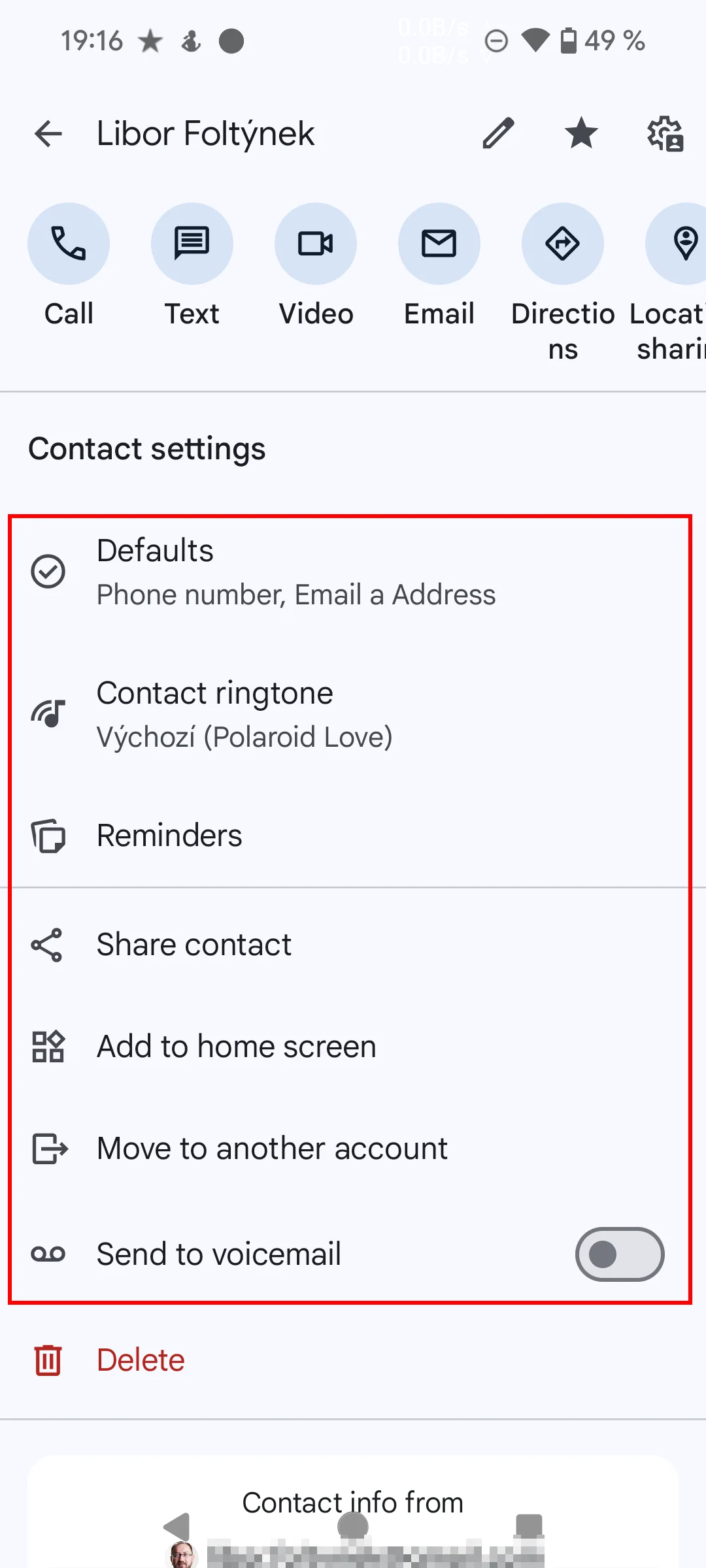The image size is (706, 1568).
Task: Go back using the top-left arrow
Action: pos(48,134)
